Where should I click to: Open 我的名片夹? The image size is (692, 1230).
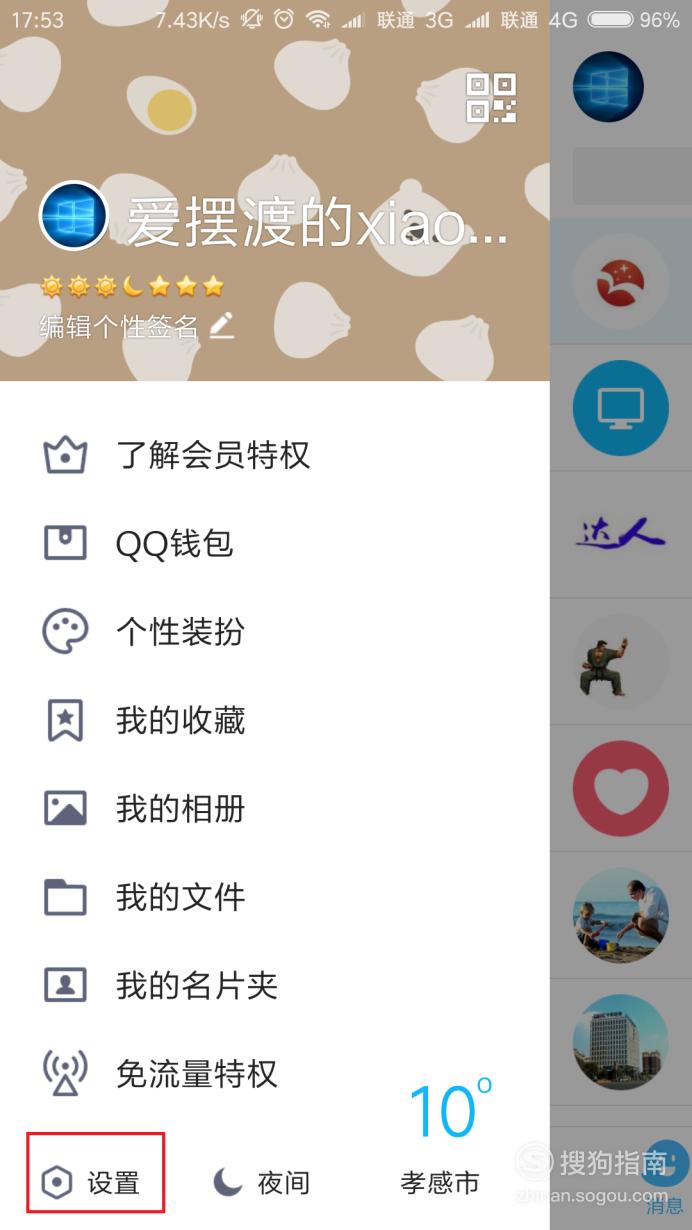(275, 986)
